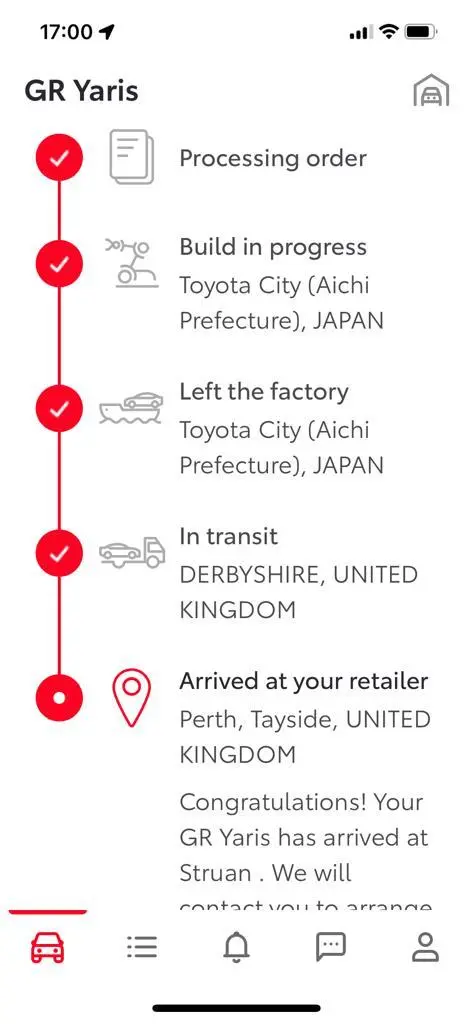The image size is (473, 1024).
Task: Open the notifications bell tab
Action: coord(236,947)
